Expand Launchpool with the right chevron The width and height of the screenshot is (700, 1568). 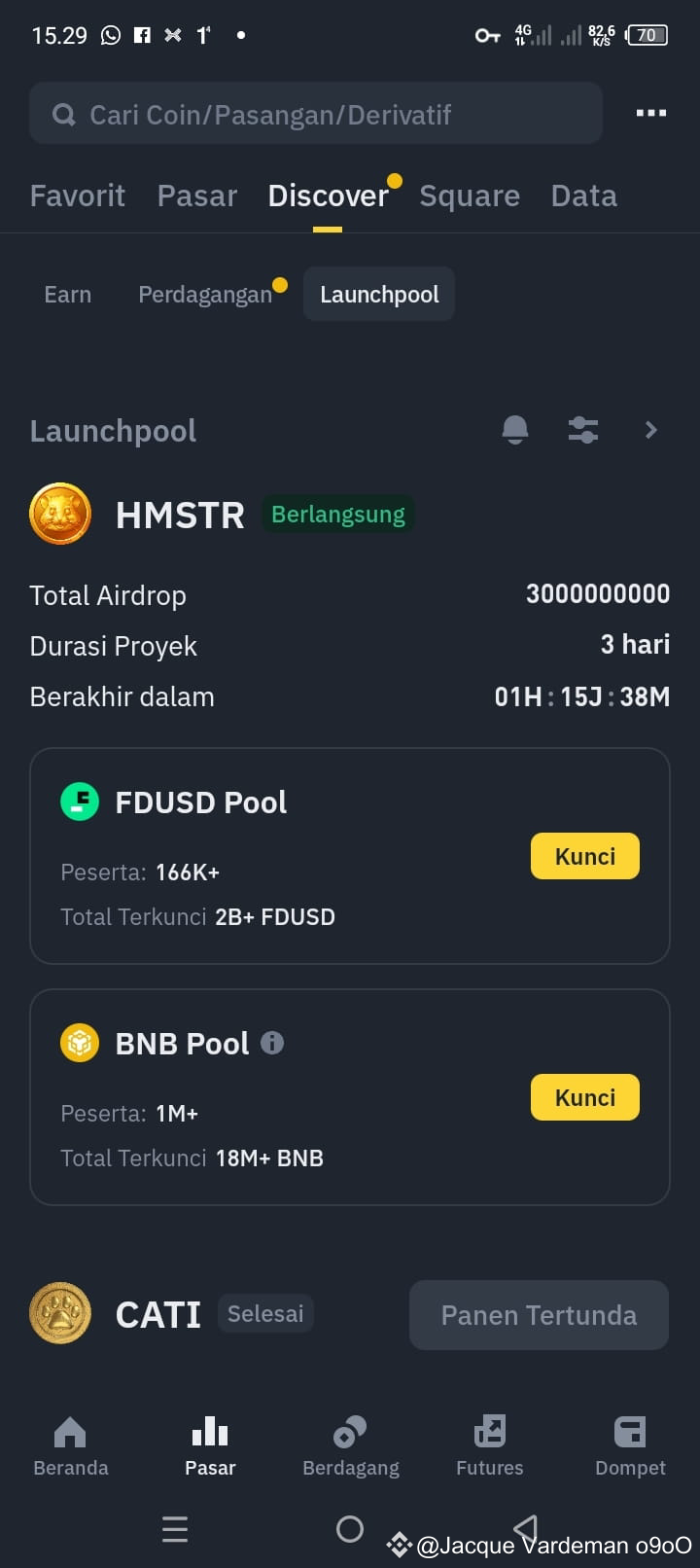(x=651, y=429)
